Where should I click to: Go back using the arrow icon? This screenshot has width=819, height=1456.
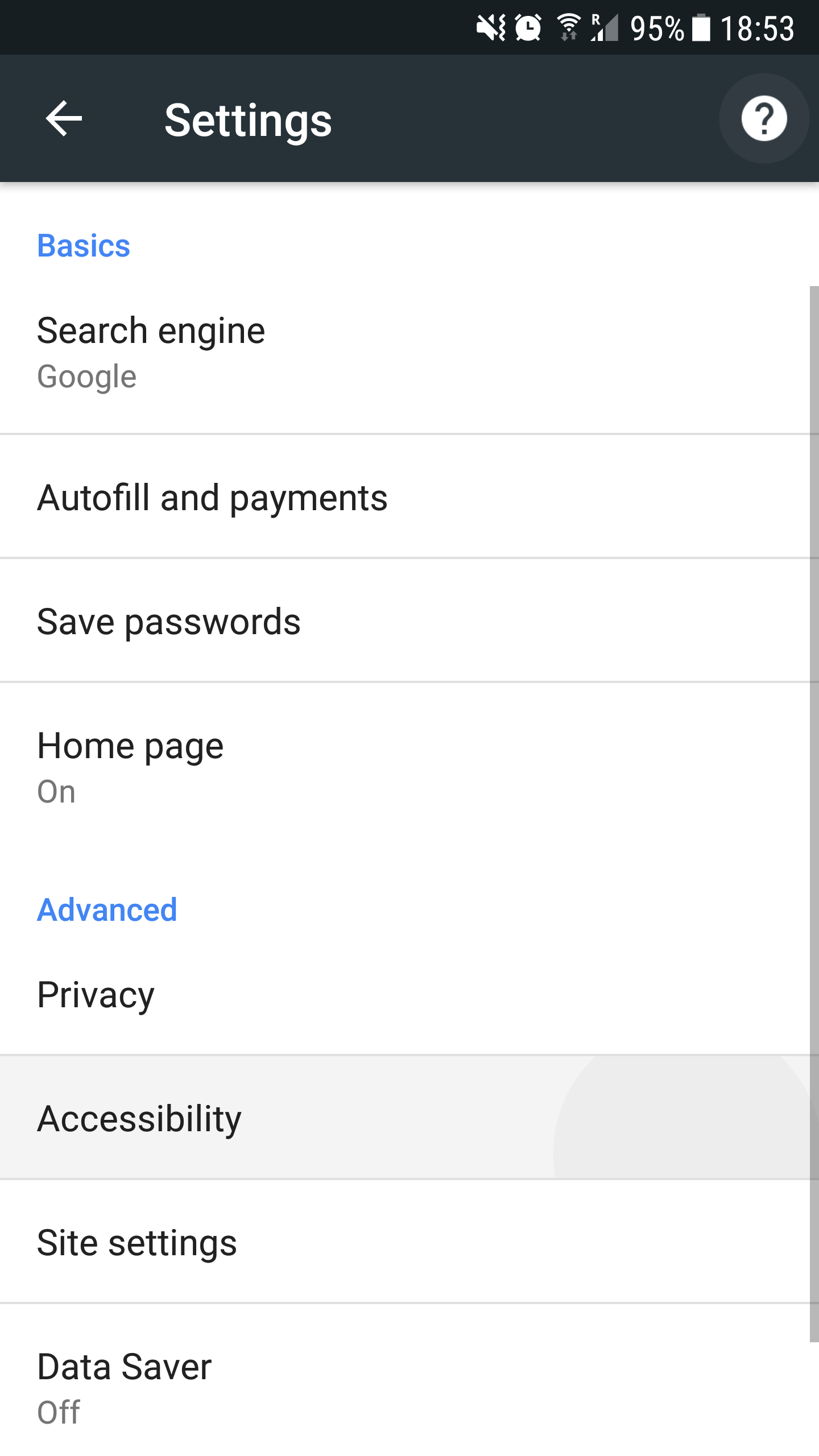click(x=64, y=119)
